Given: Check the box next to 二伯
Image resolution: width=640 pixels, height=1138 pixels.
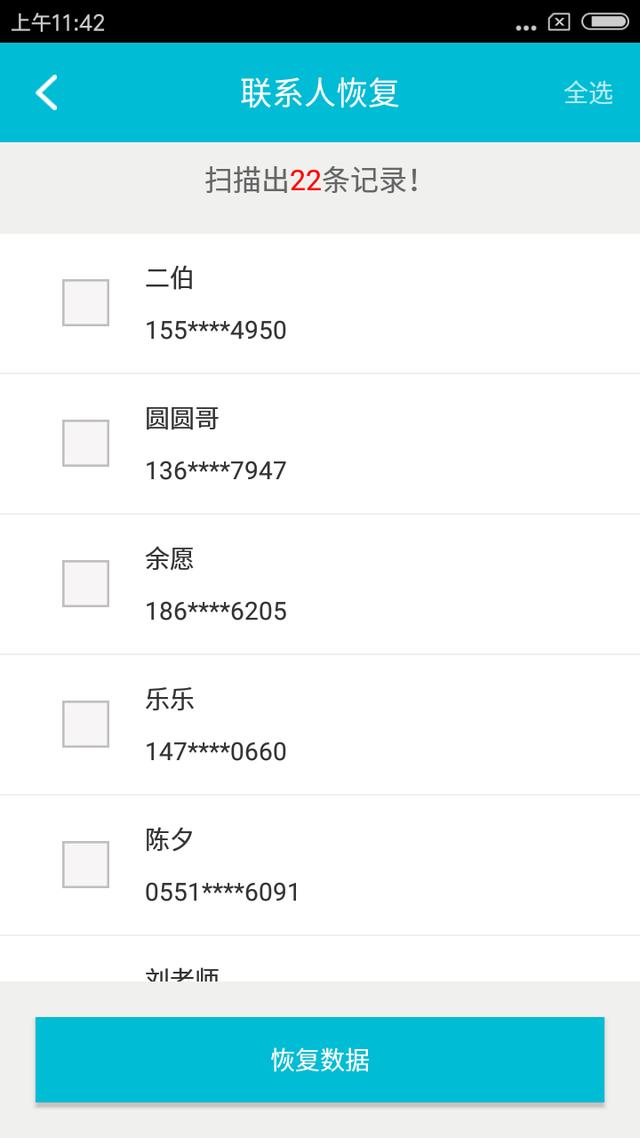Looking at the screenshot, I should pyautogui.click(x=86, y=303).
